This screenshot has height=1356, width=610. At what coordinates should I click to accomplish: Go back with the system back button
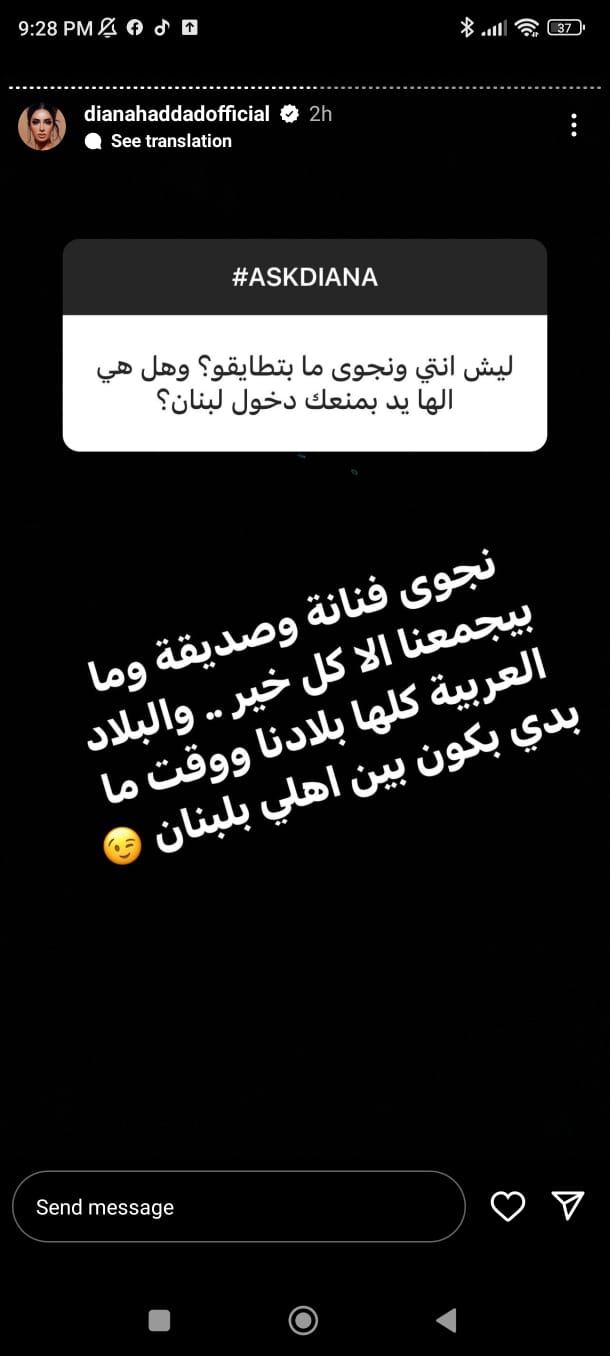point(447,1320)
